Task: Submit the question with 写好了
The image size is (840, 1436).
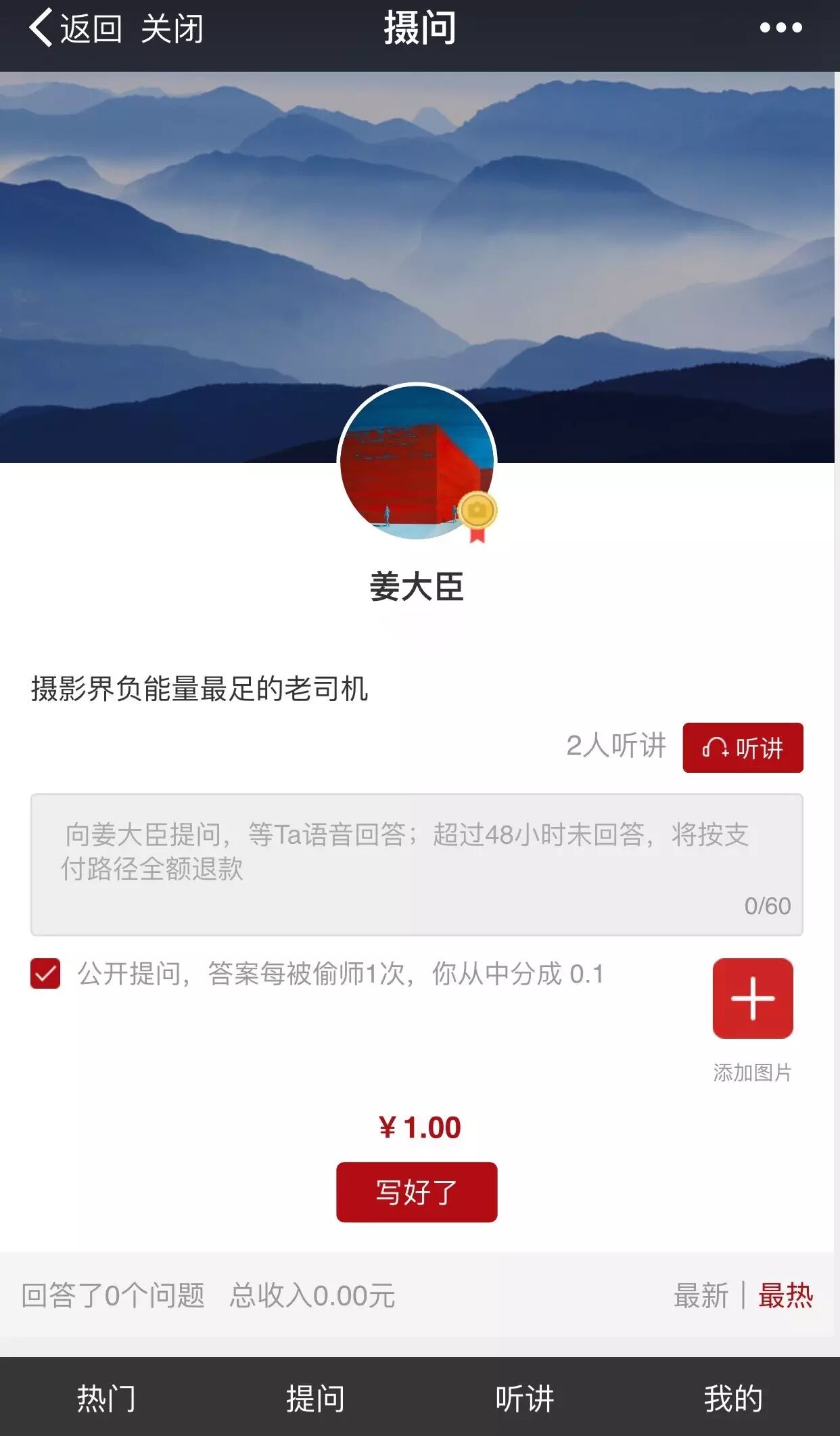Action: coord(417,1192)
